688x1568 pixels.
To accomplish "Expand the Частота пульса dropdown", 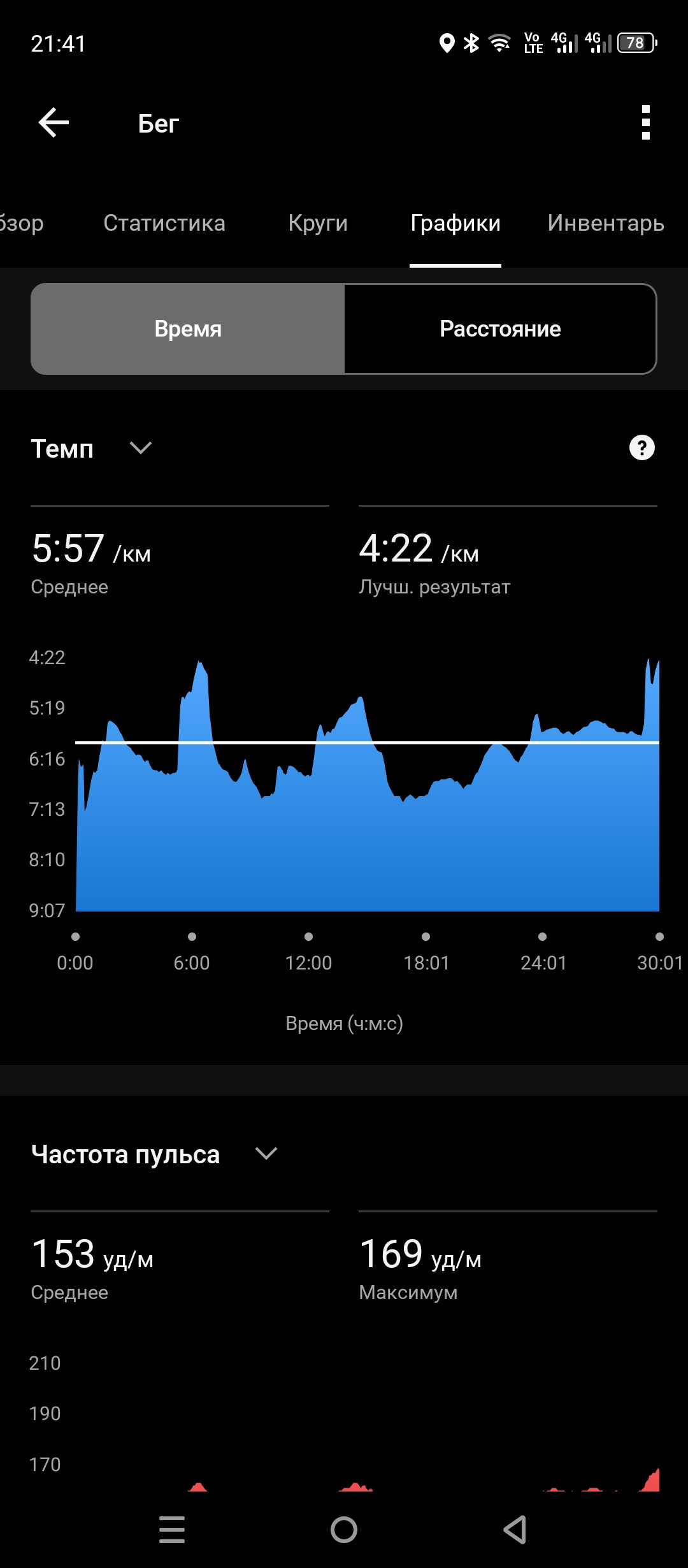I will pos(266,1154).
